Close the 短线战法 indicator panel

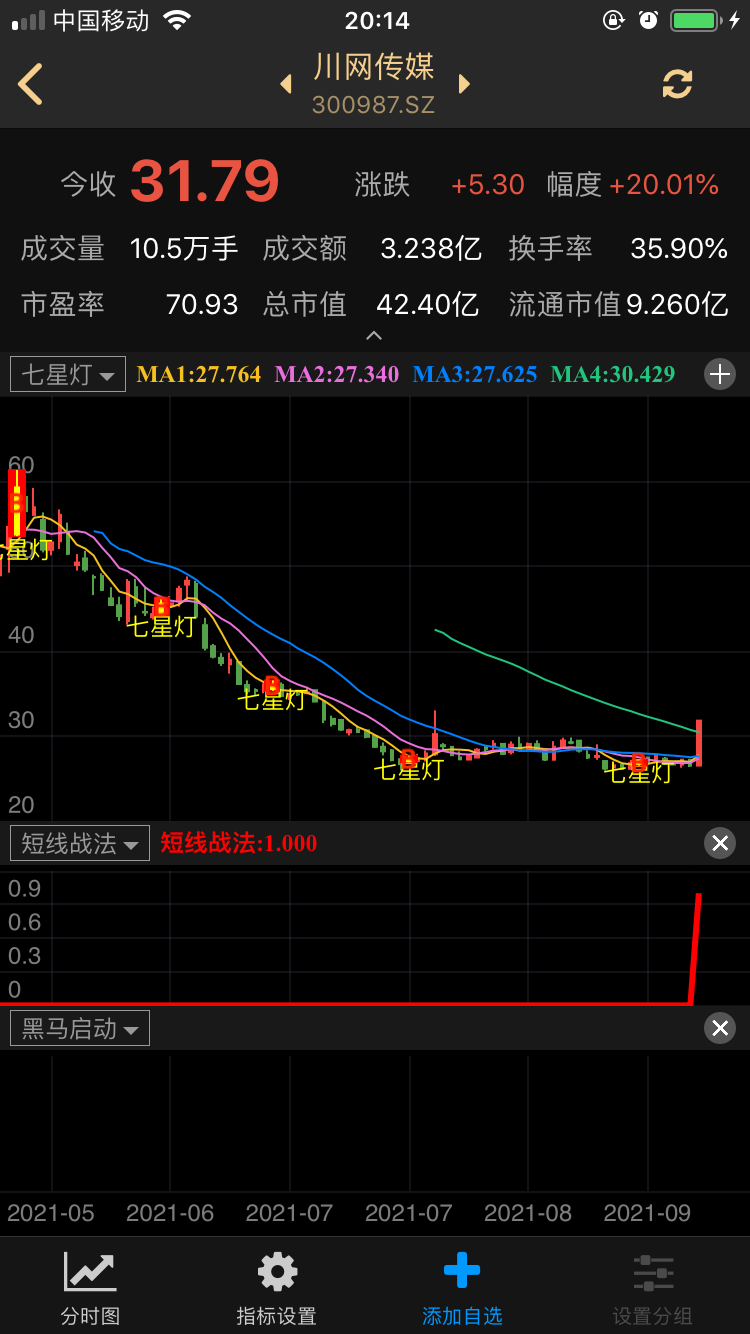pyautogui.click(x=719, y=843)
